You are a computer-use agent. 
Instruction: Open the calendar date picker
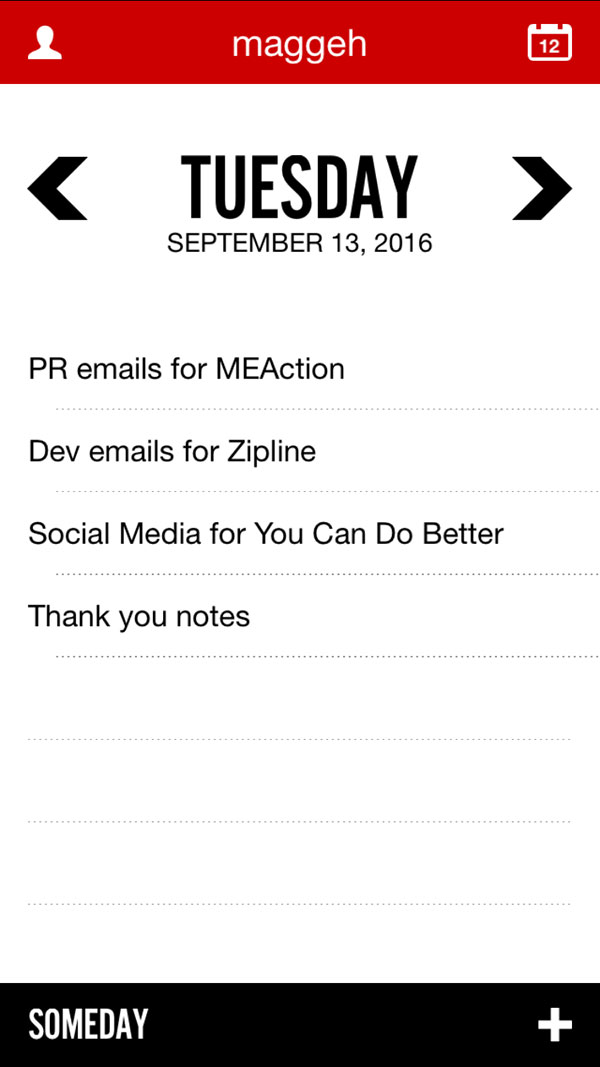click(x=549, y=43)
